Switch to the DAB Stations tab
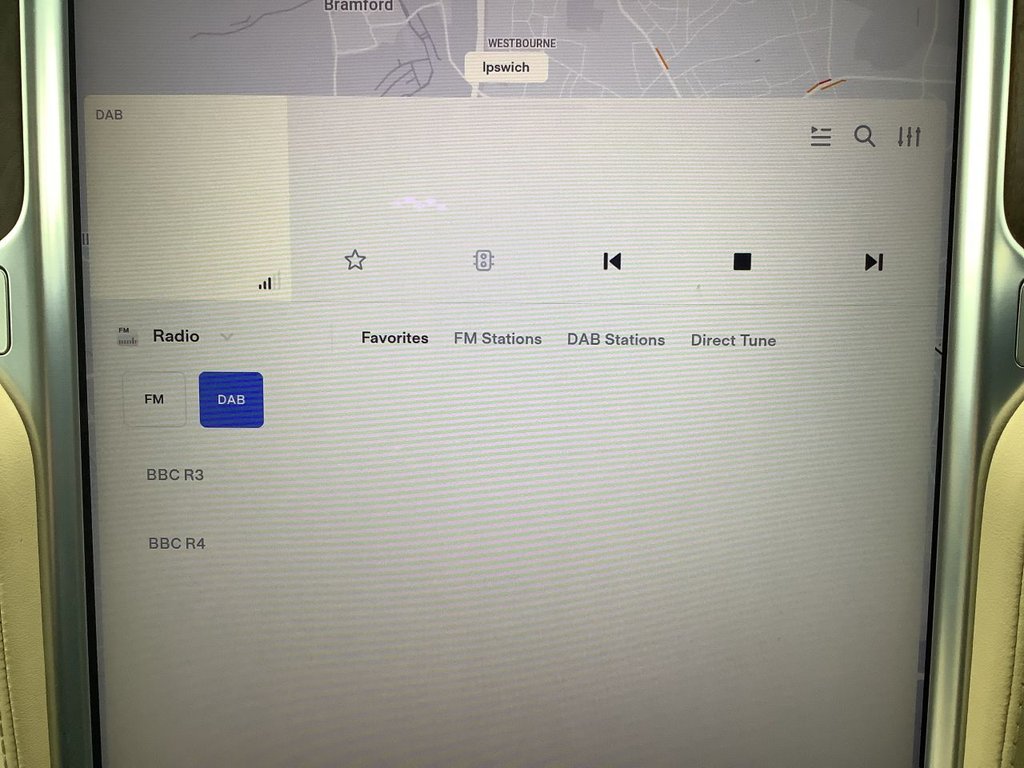The image size is (1024, 768). coord(615,340)
